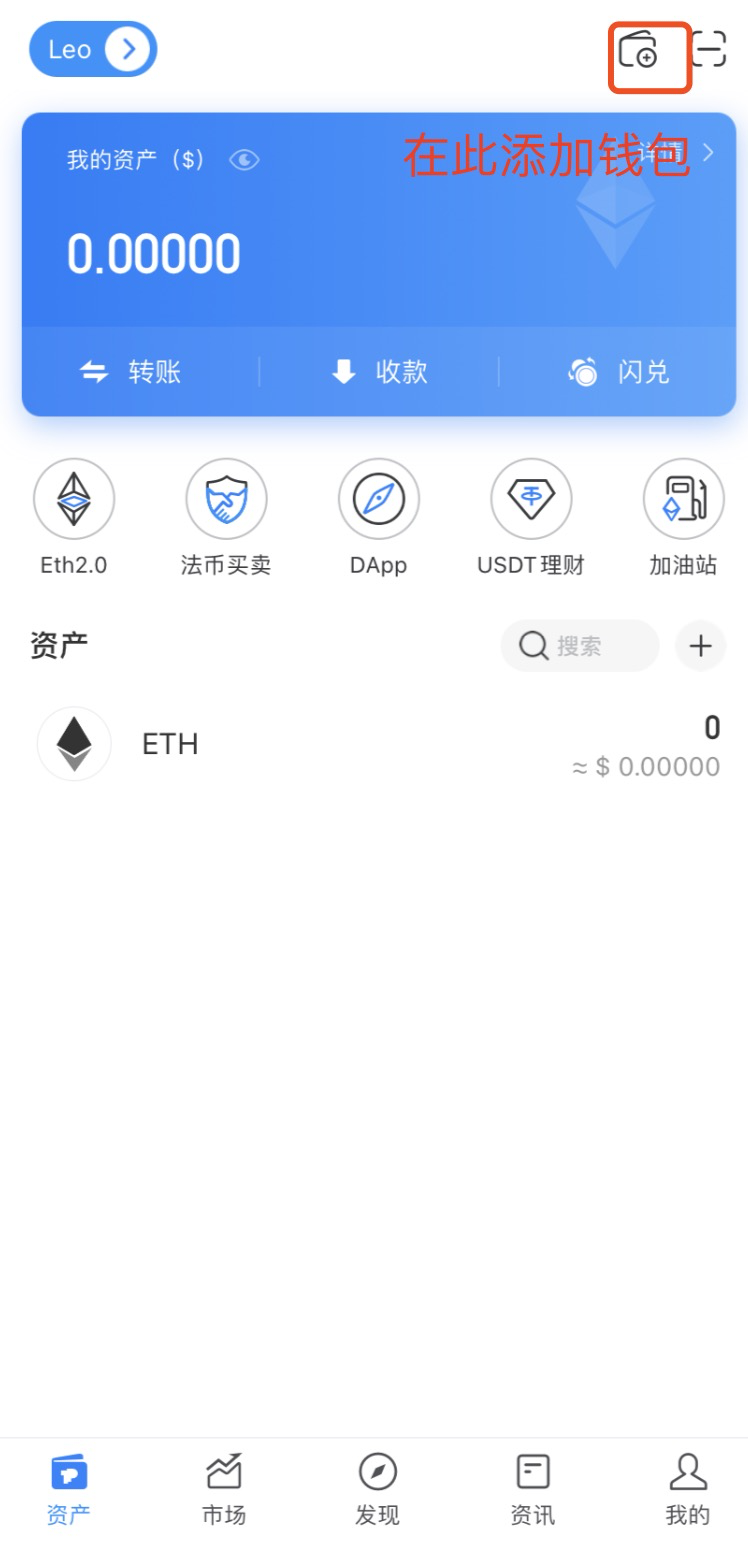This screenshot has height=1558, width=748.
Task: Tap the asset 搜索 search field
Action: pyautogui.click(x=580, y=646)
